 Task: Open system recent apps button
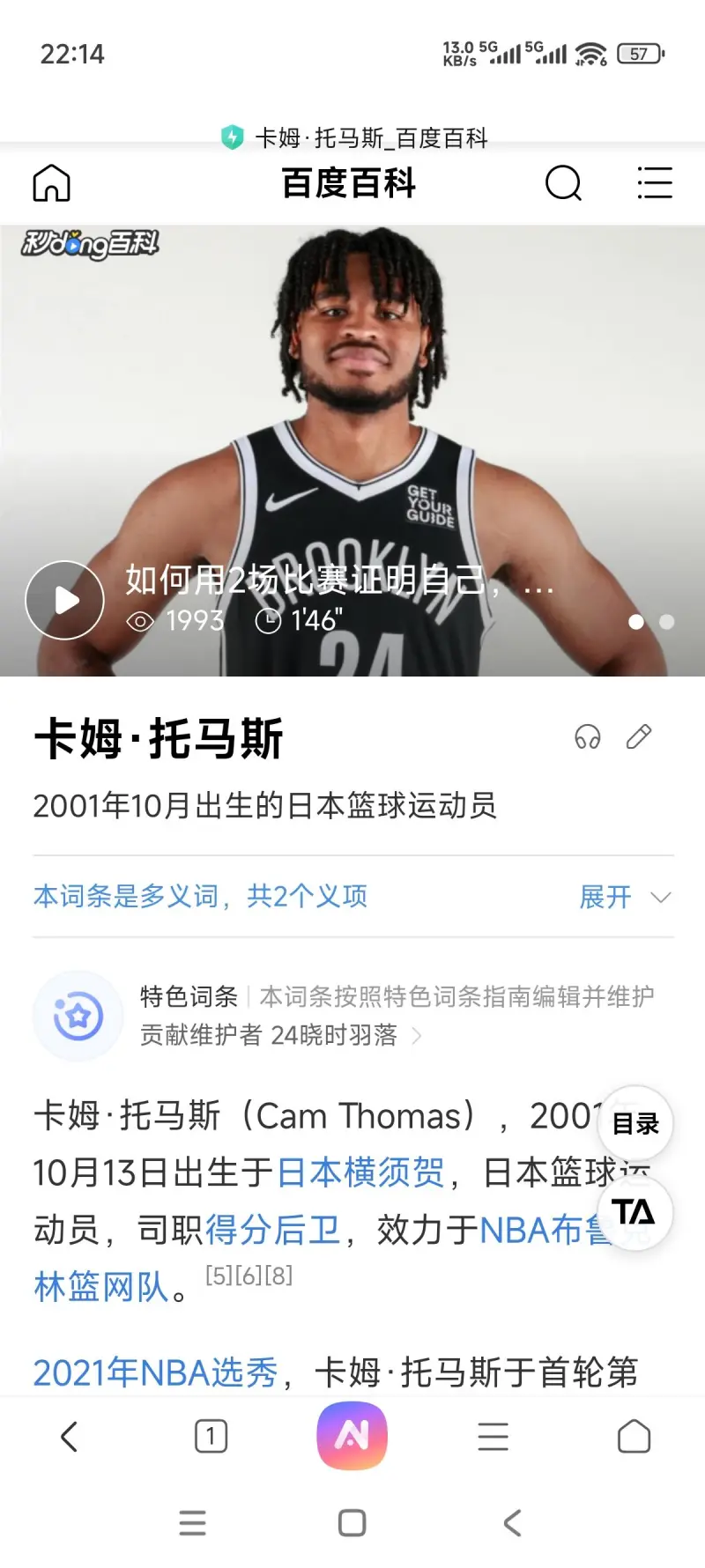point(192,1522)
